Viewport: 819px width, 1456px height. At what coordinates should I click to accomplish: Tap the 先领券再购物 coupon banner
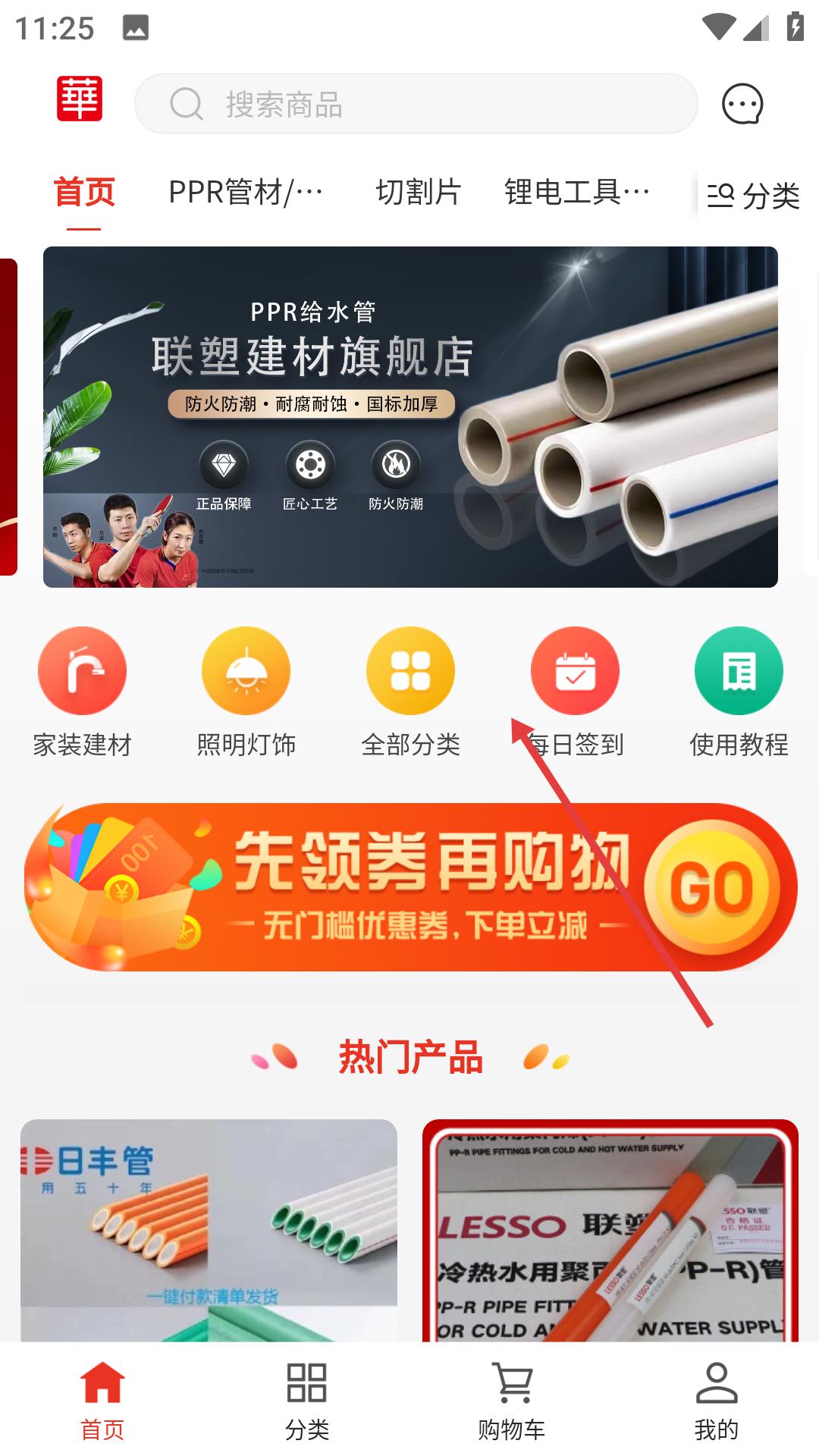pyautogui.click(x=410, y=887)
